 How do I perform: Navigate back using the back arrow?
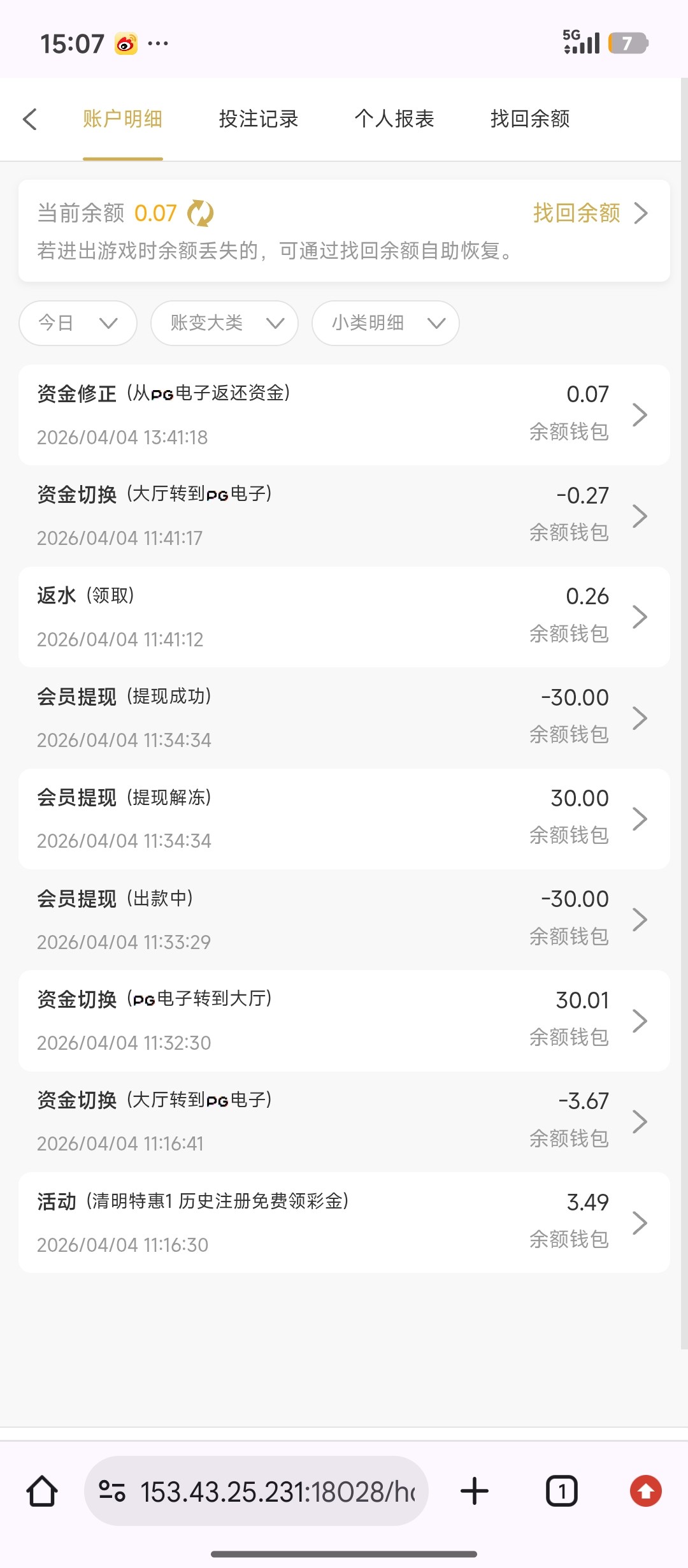point(30,119)
